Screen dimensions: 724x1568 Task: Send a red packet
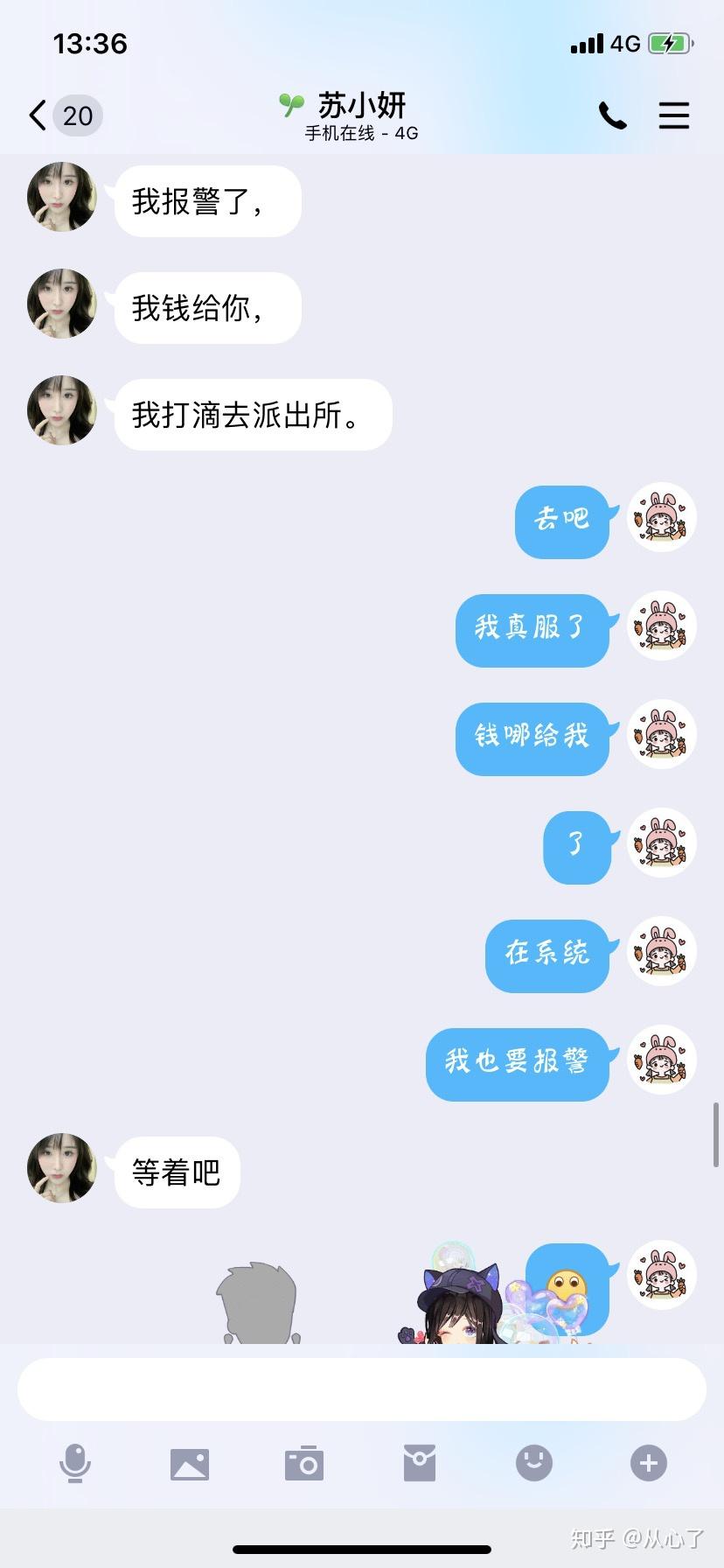click(420, 1463)
